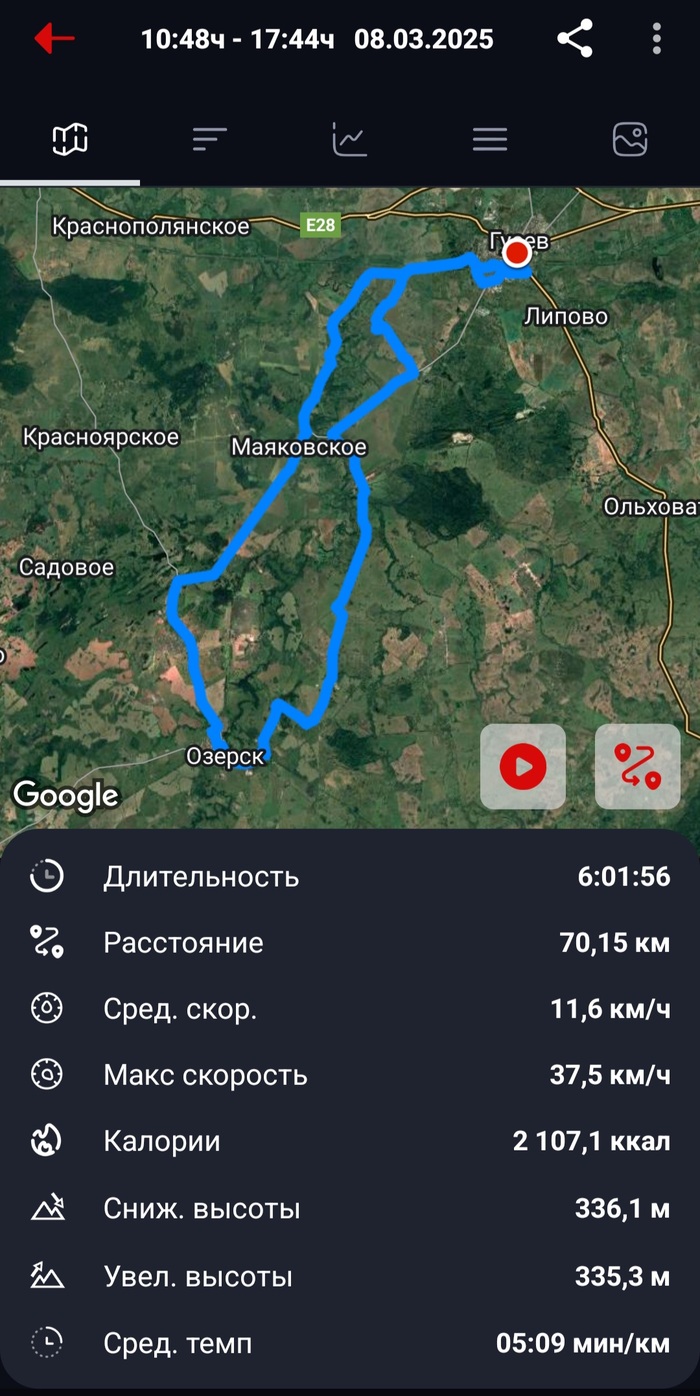Go back using the red arrow
This screenshot has height=1396, width=700.
(54, 39)
